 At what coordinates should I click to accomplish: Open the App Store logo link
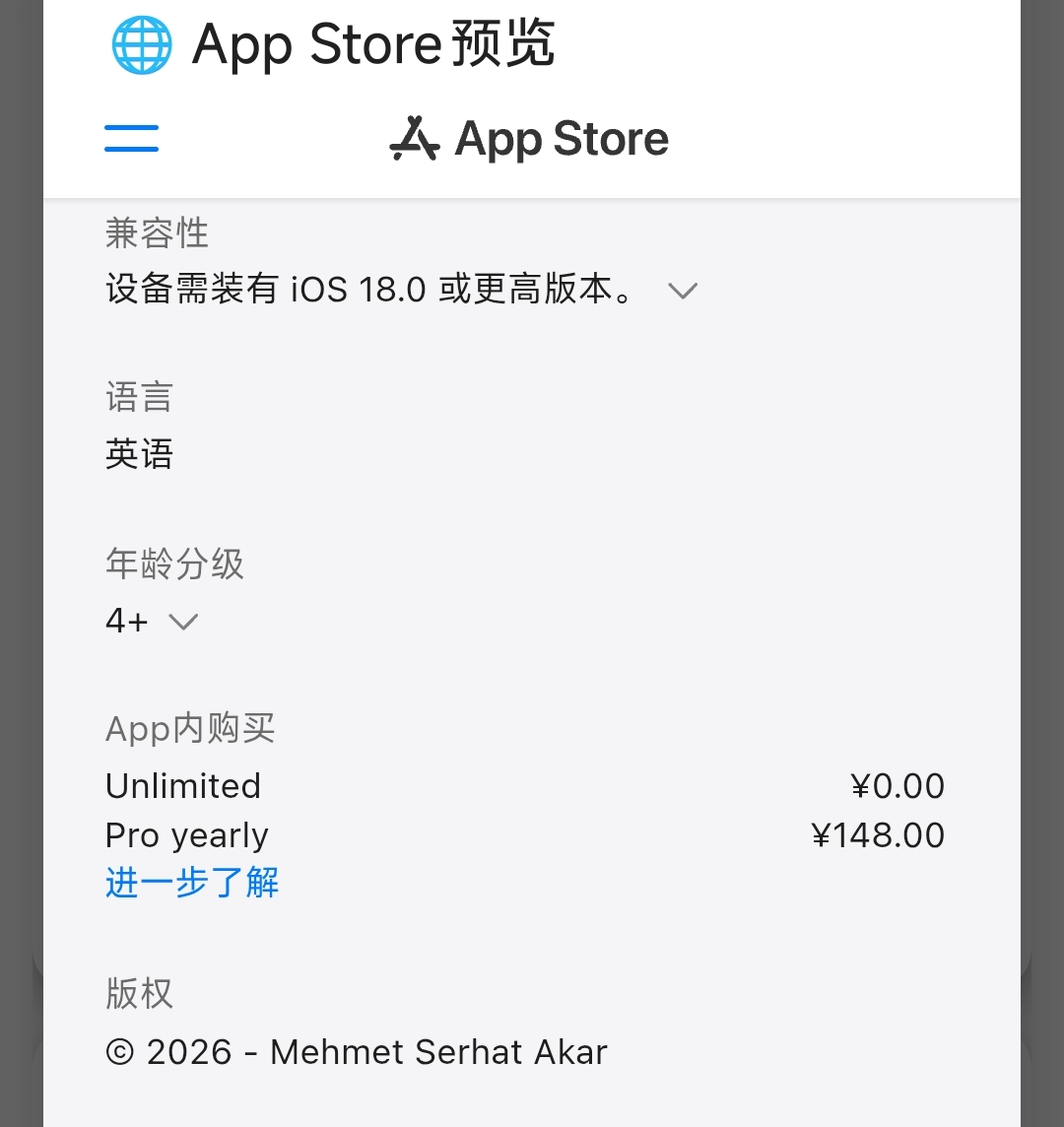click(x=530, y=139)
